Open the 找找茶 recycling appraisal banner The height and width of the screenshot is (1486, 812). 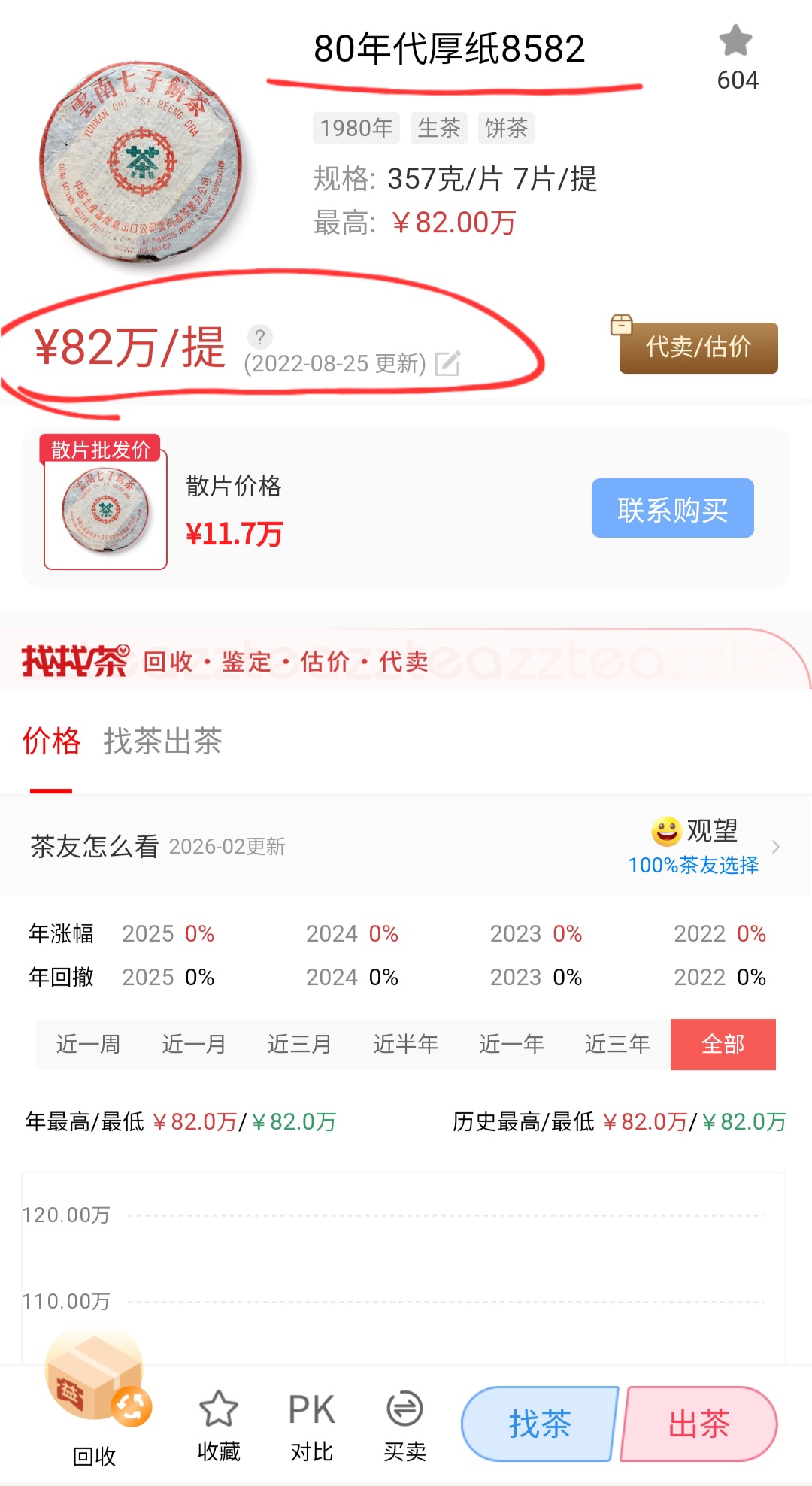pos(406,660)
